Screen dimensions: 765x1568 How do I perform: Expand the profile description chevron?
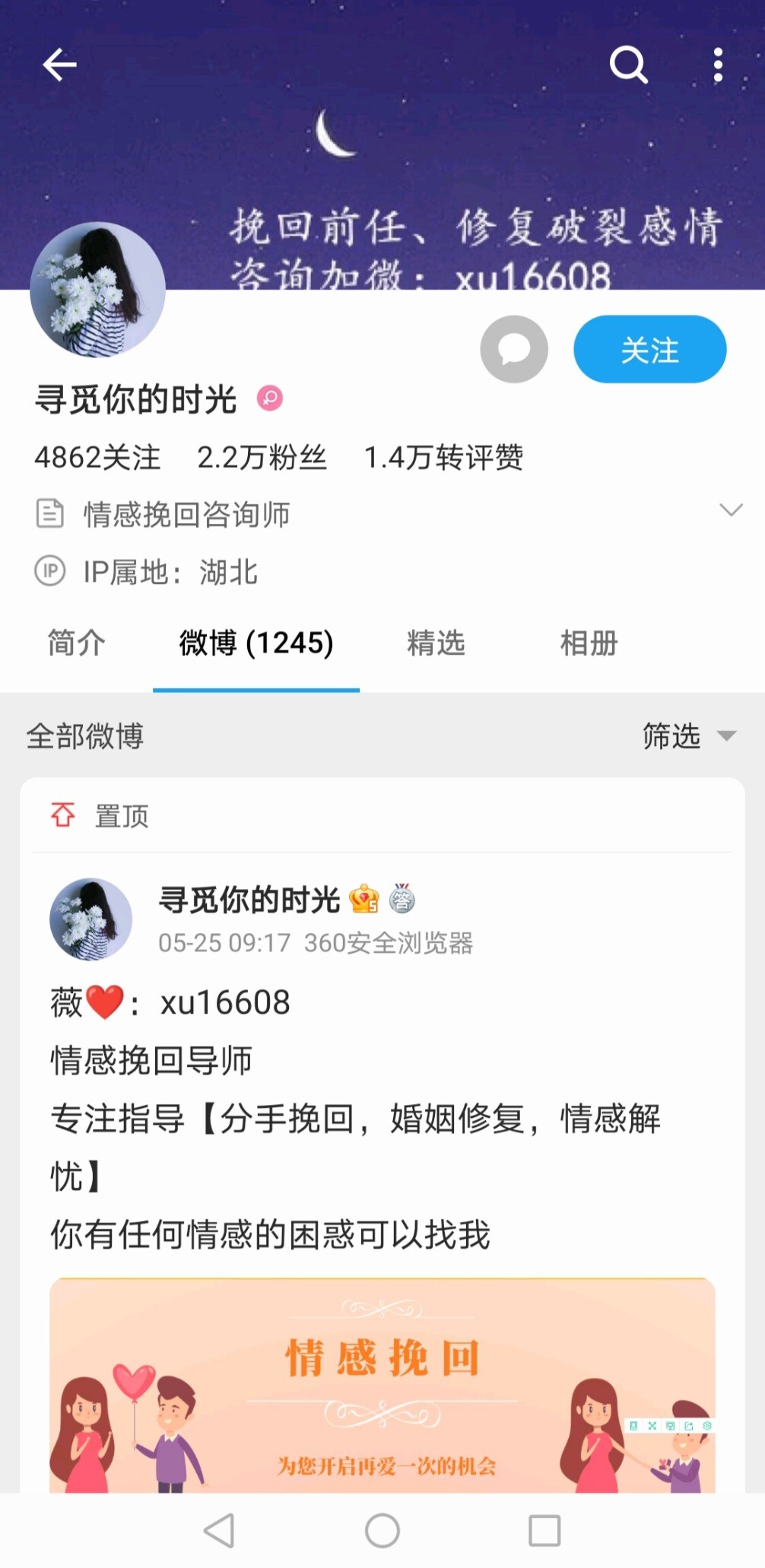click(731, 510)
